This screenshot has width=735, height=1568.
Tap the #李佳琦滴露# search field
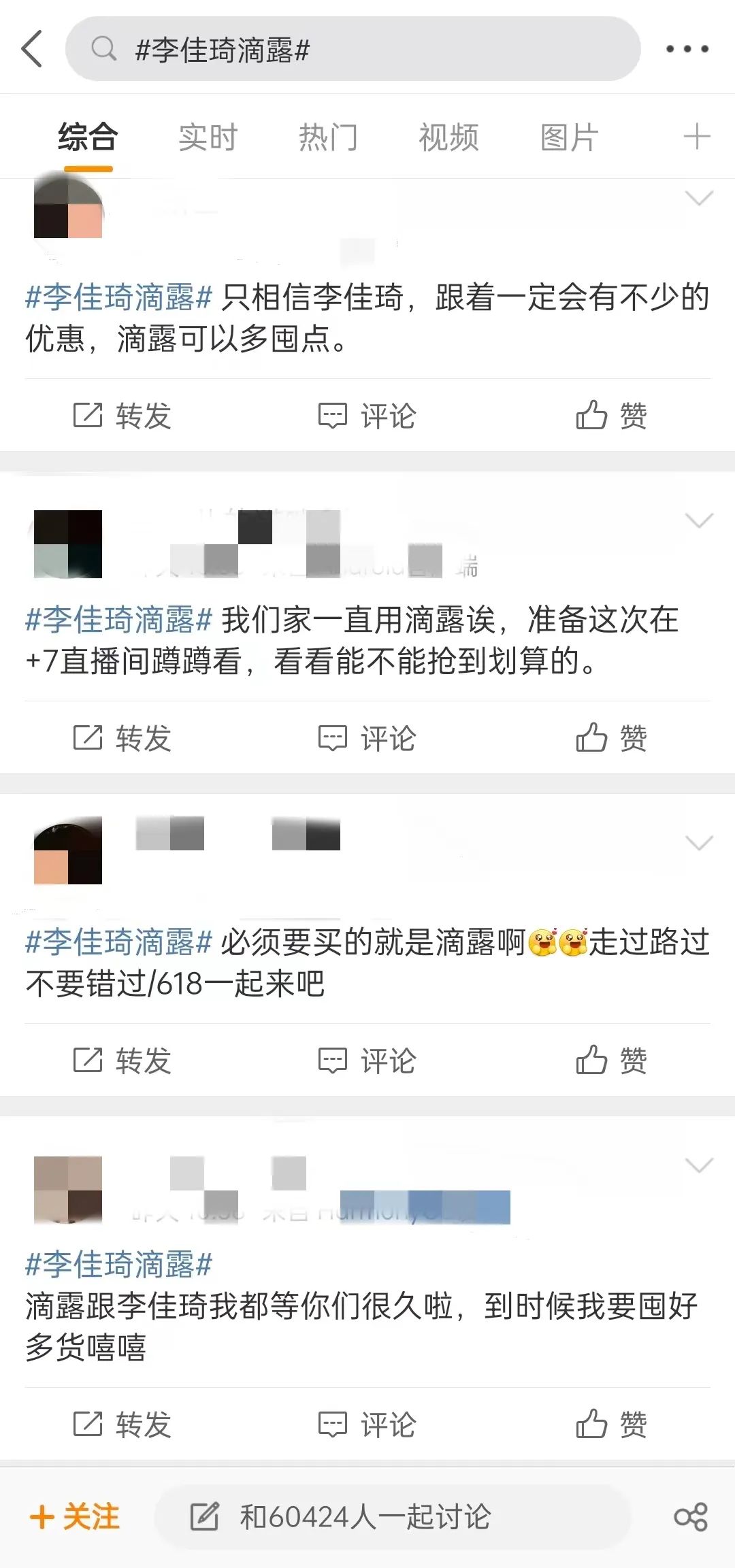point(353,49)
